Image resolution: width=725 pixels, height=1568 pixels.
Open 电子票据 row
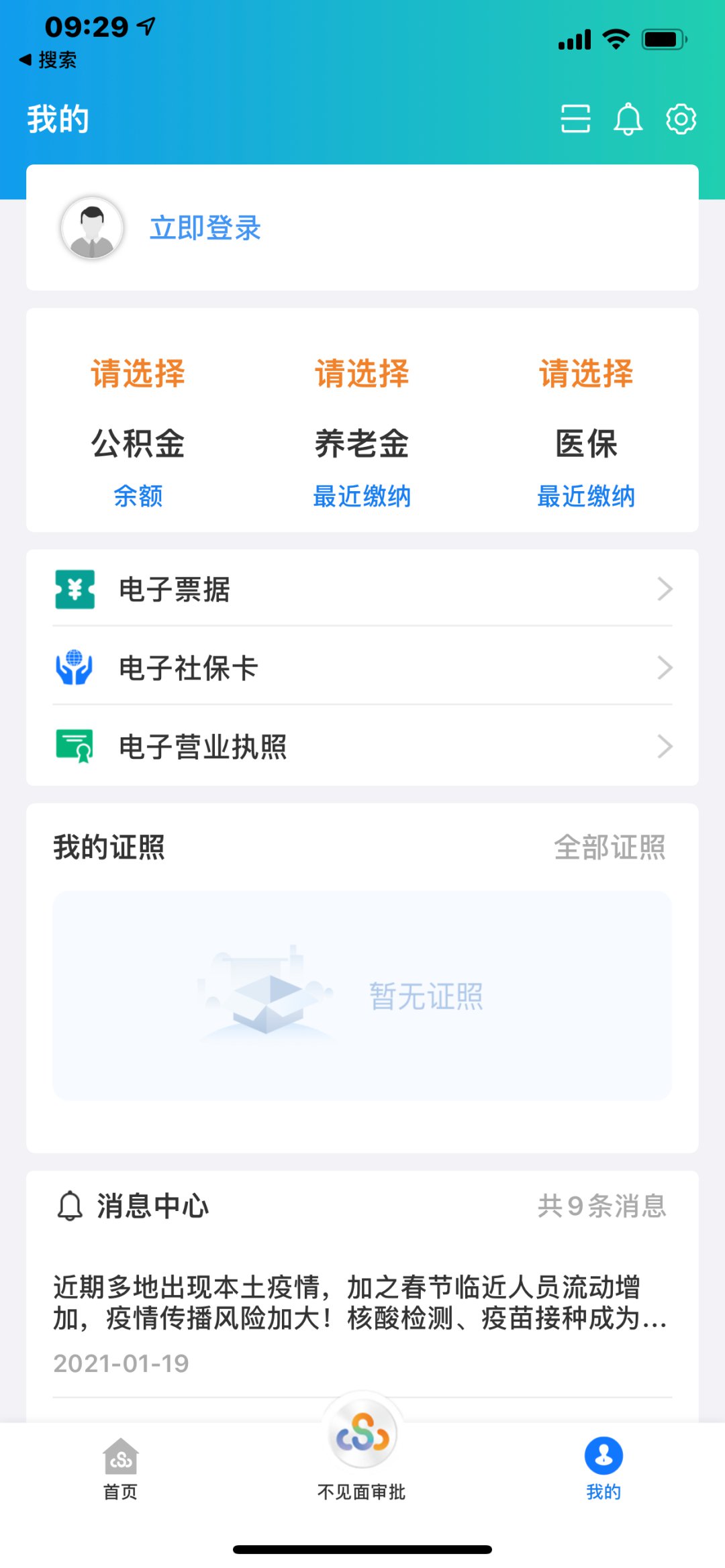[362, 589]
